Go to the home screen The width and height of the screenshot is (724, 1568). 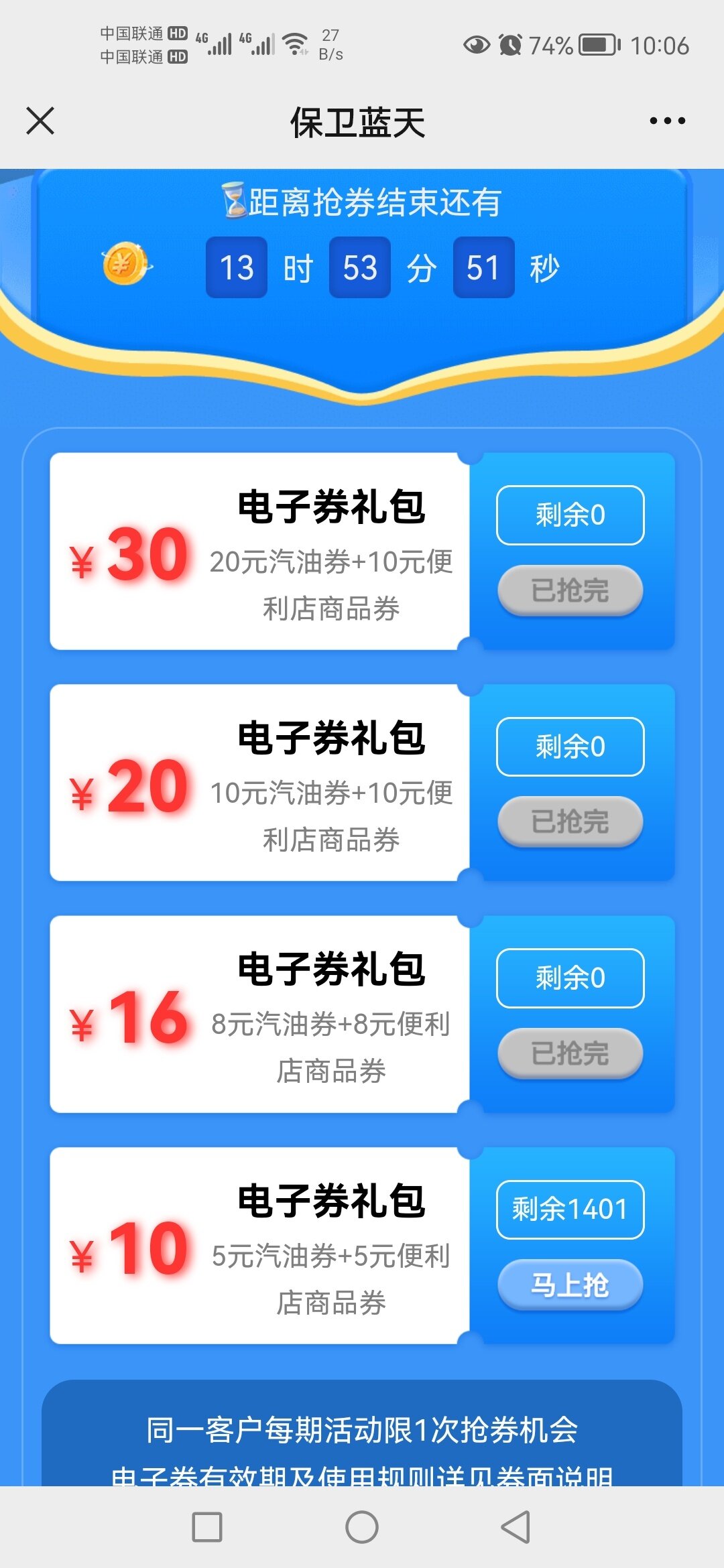tap(362, 1527)
